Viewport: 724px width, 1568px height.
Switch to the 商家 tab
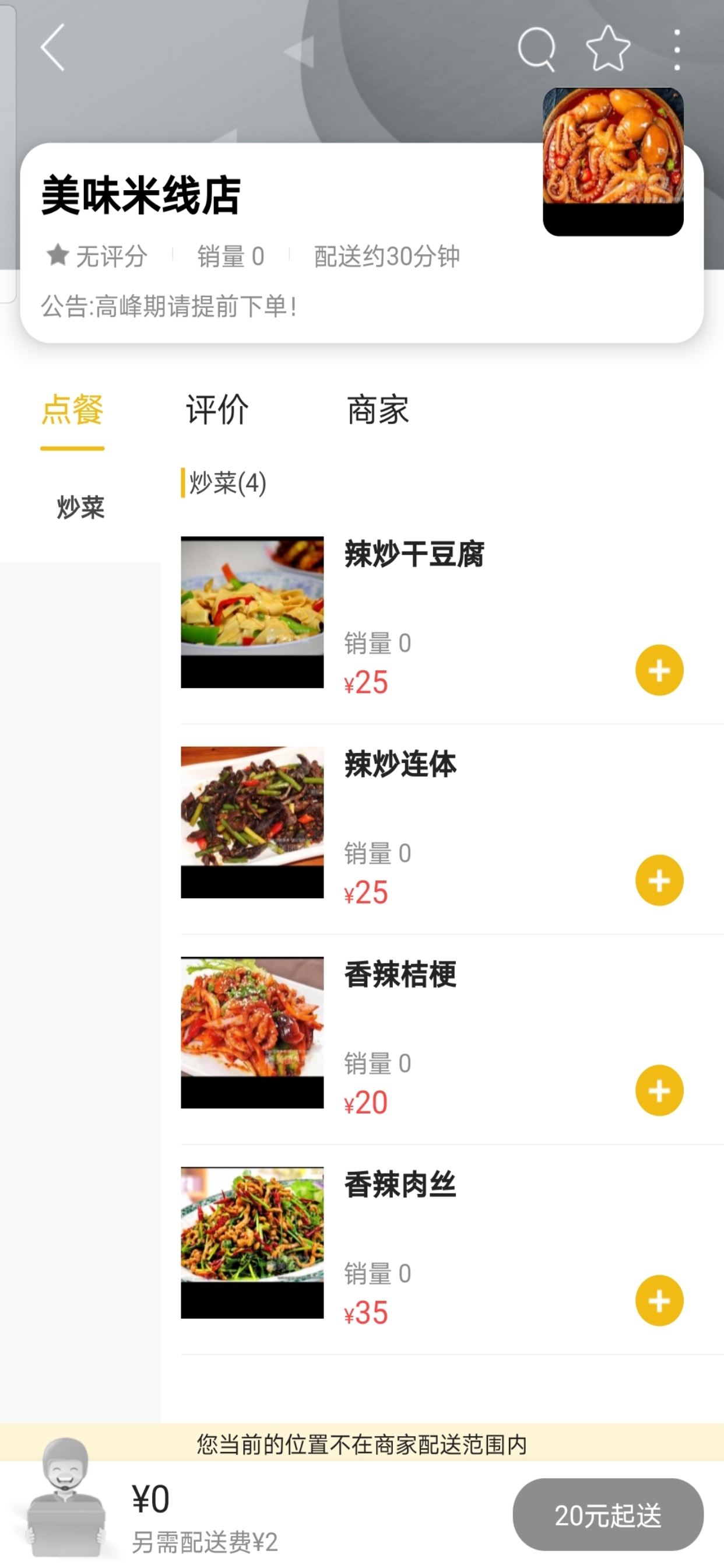pos(378,409)
